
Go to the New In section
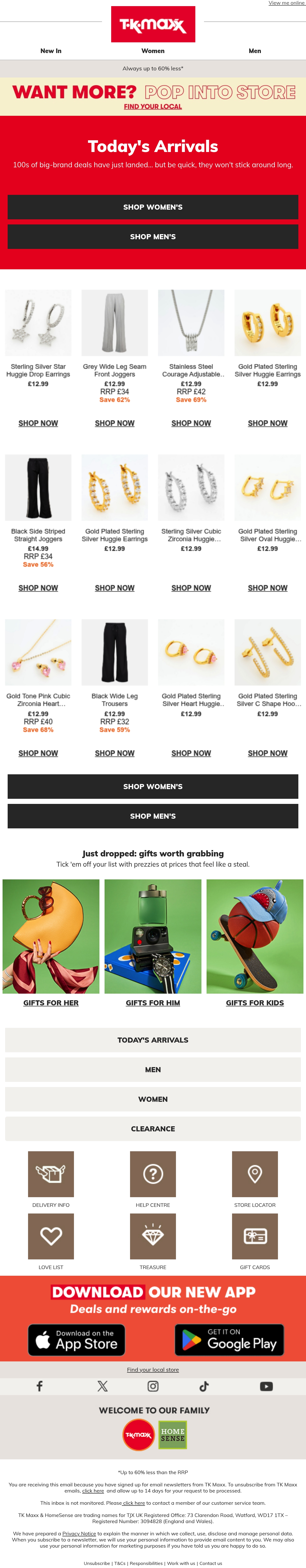pyautogui.click(x=51, y=51)
